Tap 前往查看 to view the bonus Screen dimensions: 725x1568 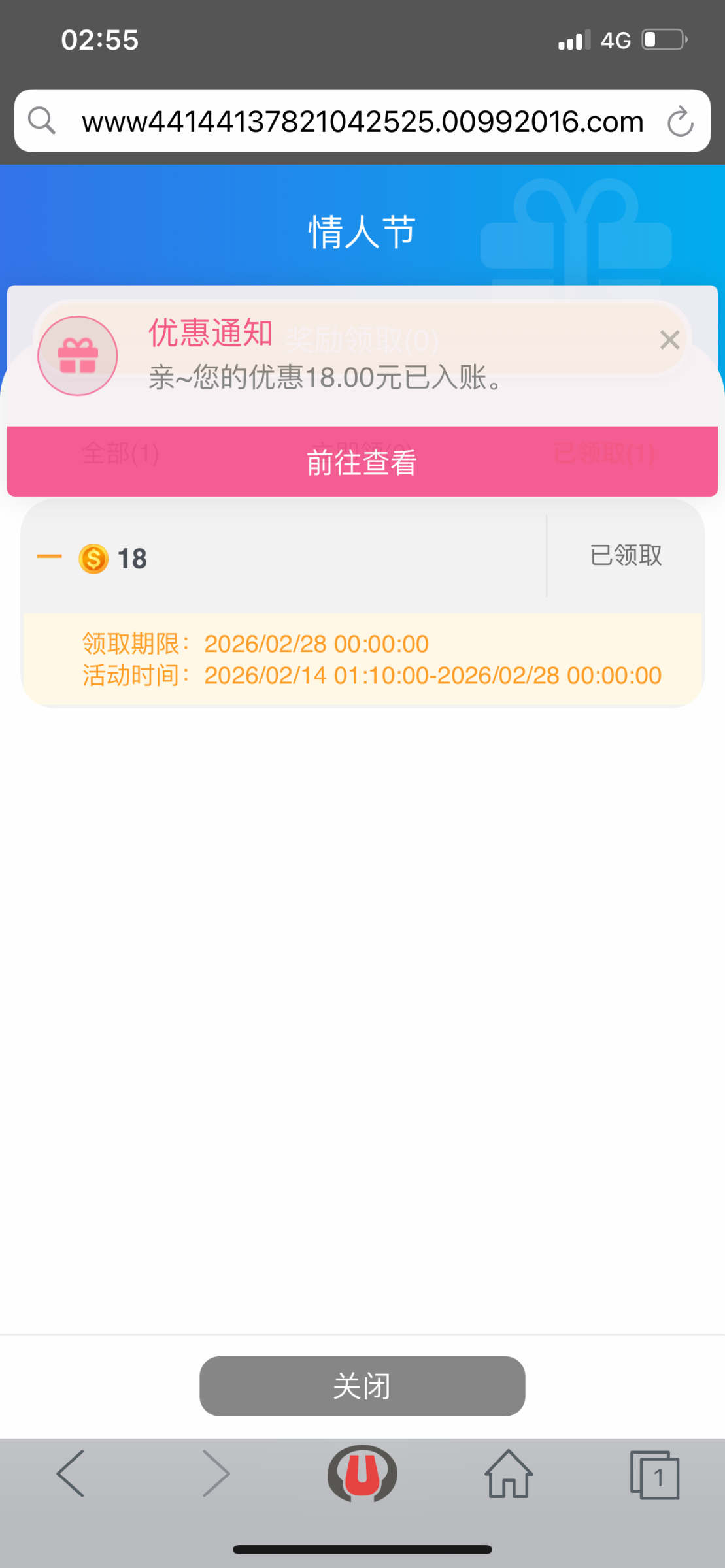[x=362, y=462]
